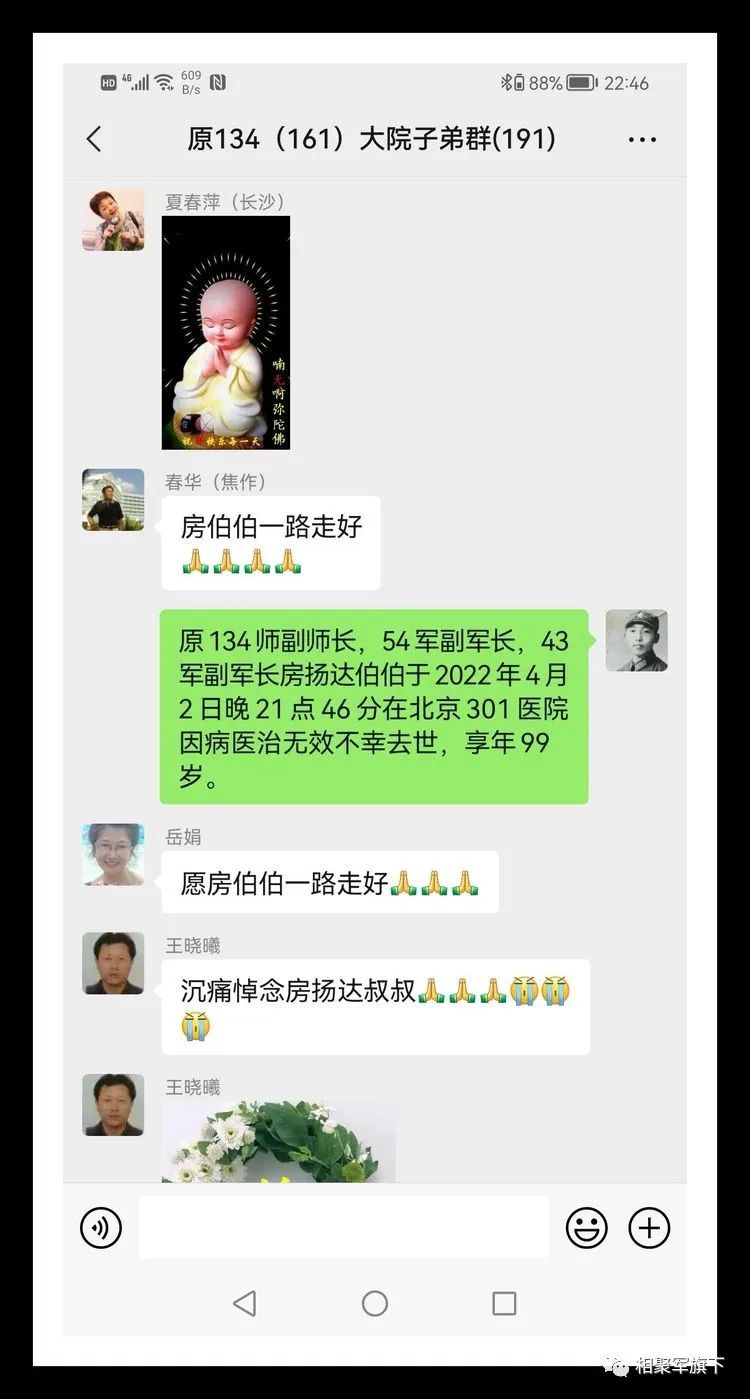Open the group chat info menu
750x1399 pixels.
coord(642,140)
